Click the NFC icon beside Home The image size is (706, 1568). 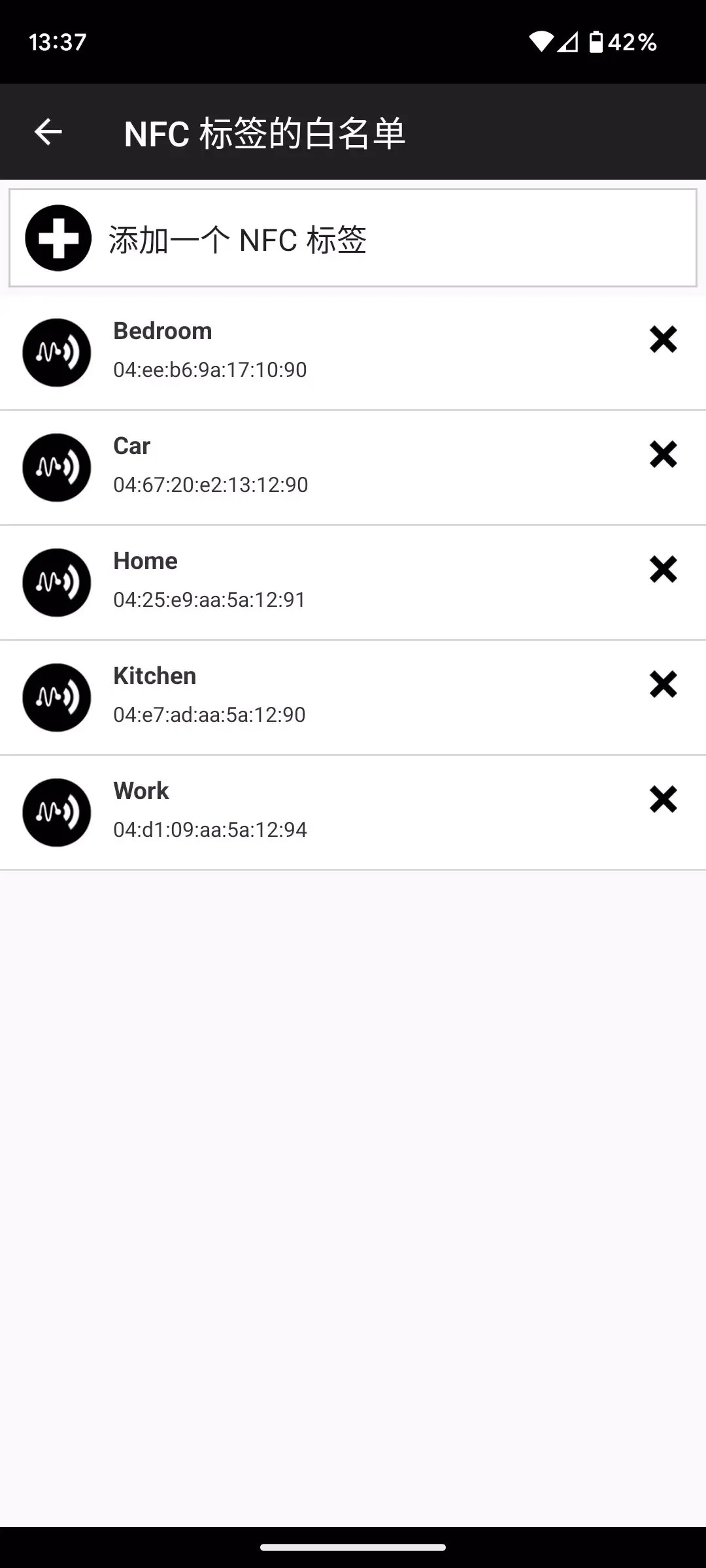point(56,582)
